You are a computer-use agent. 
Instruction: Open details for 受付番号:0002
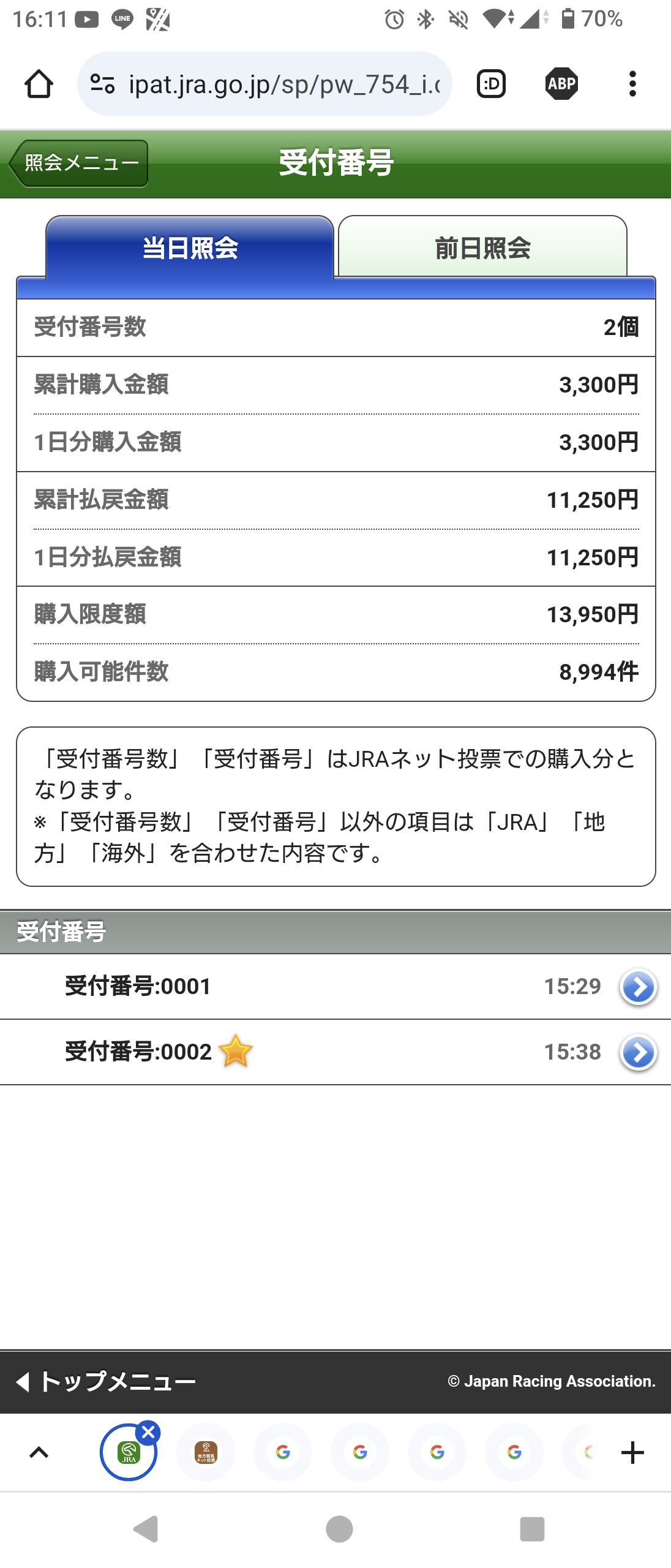[x=638, y=1052]
